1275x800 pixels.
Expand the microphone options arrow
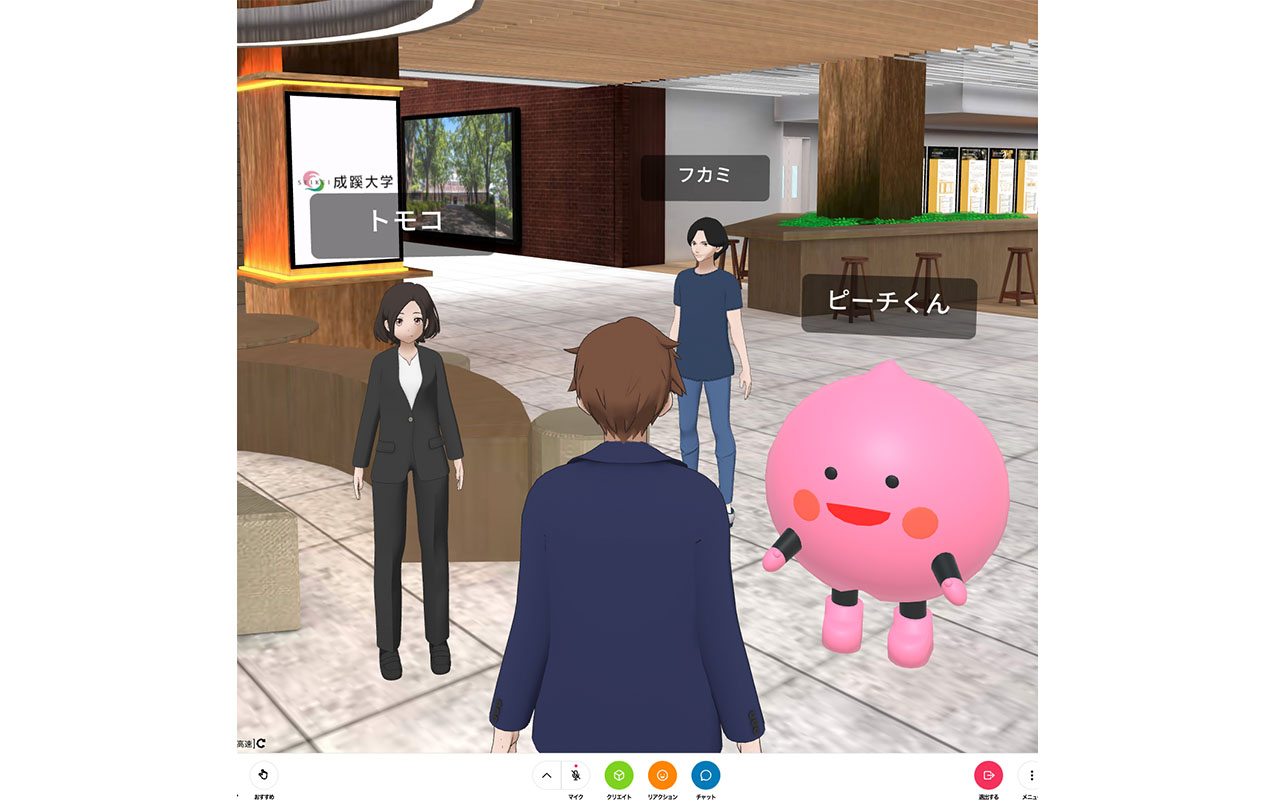coord(546,775)
